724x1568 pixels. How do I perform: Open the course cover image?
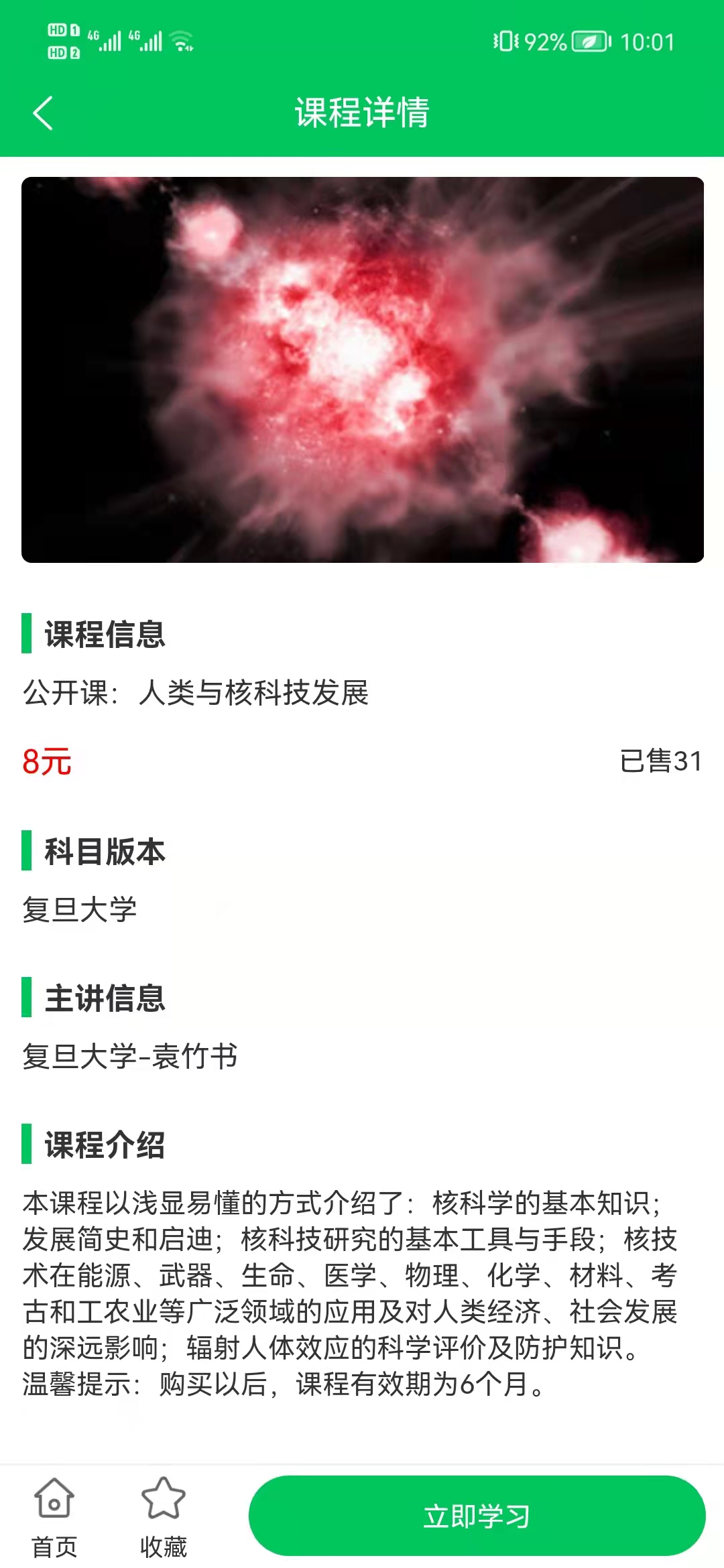(x=362, y=370)
